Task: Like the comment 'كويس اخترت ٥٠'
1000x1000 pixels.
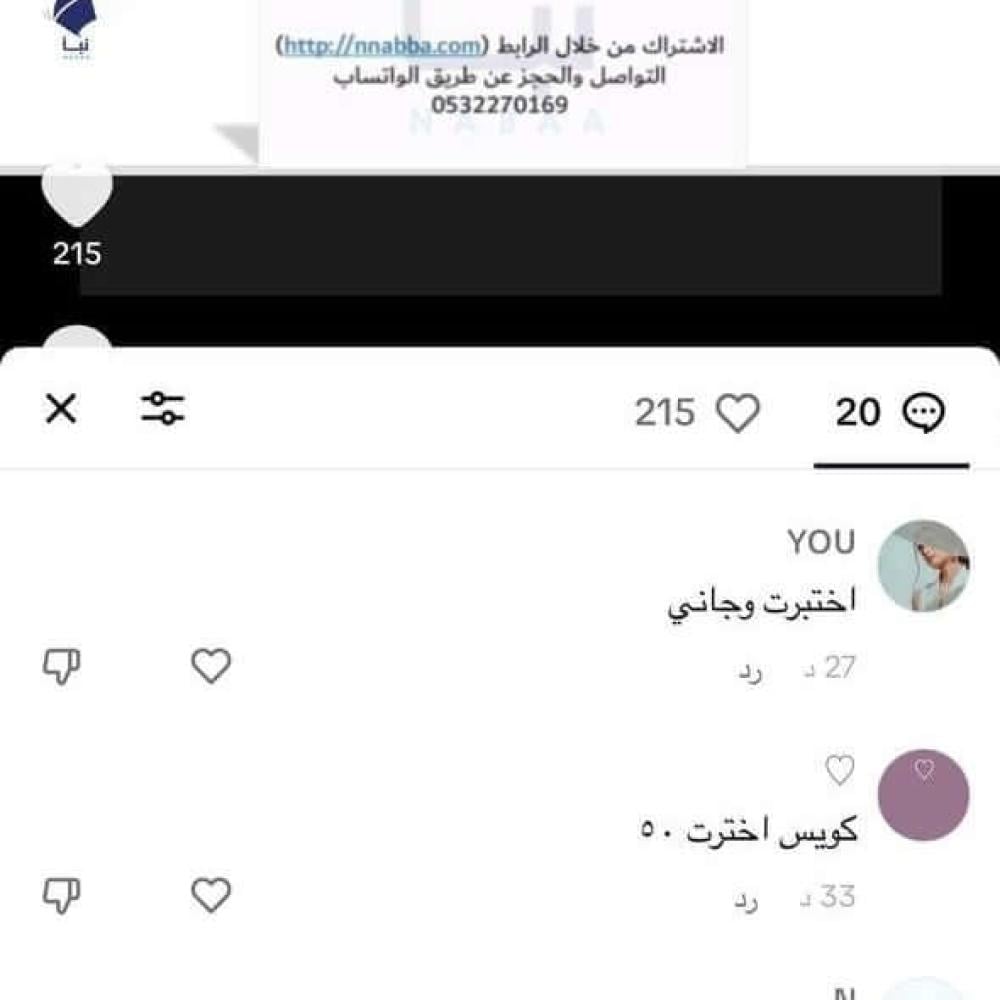Action: (211, 895)
